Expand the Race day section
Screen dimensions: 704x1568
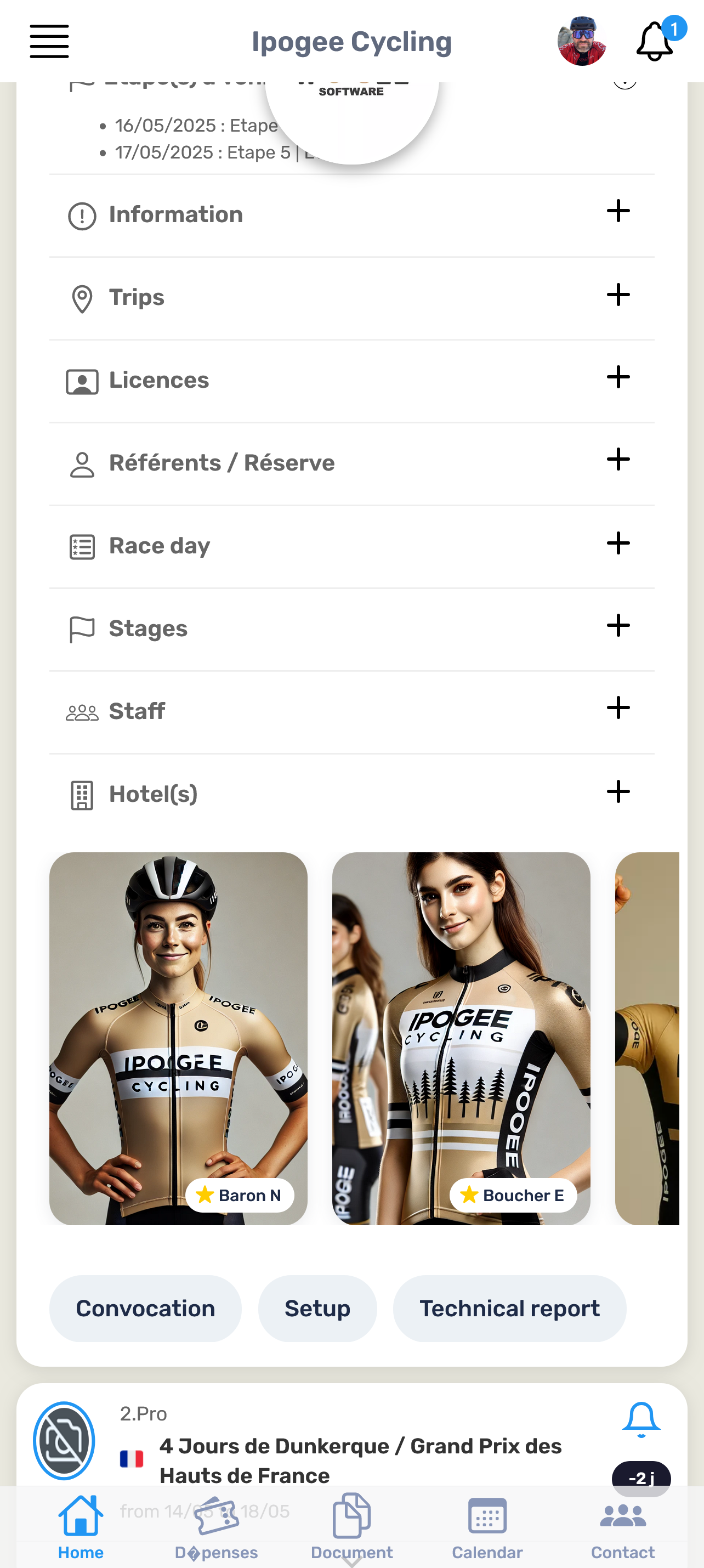[617, 544]
